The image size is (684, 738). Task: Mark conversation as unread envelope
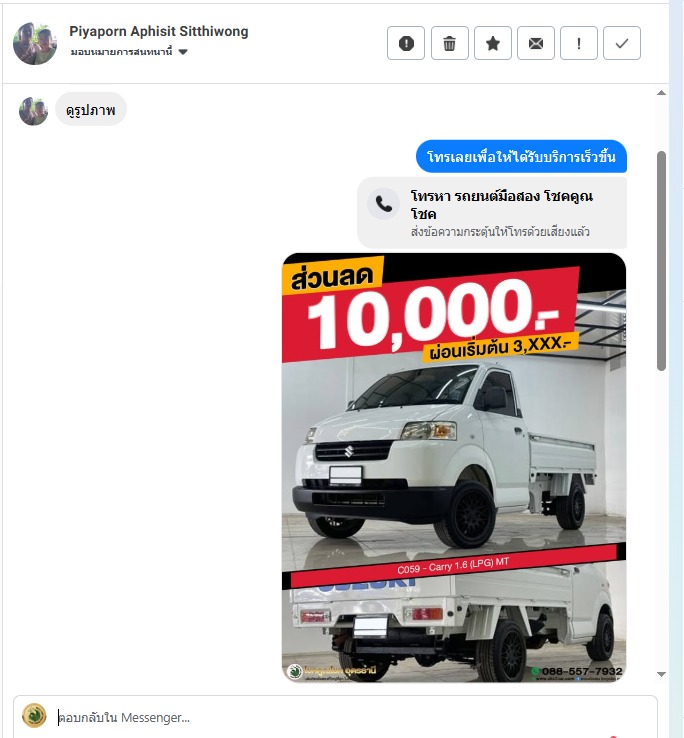pos(536,43)
